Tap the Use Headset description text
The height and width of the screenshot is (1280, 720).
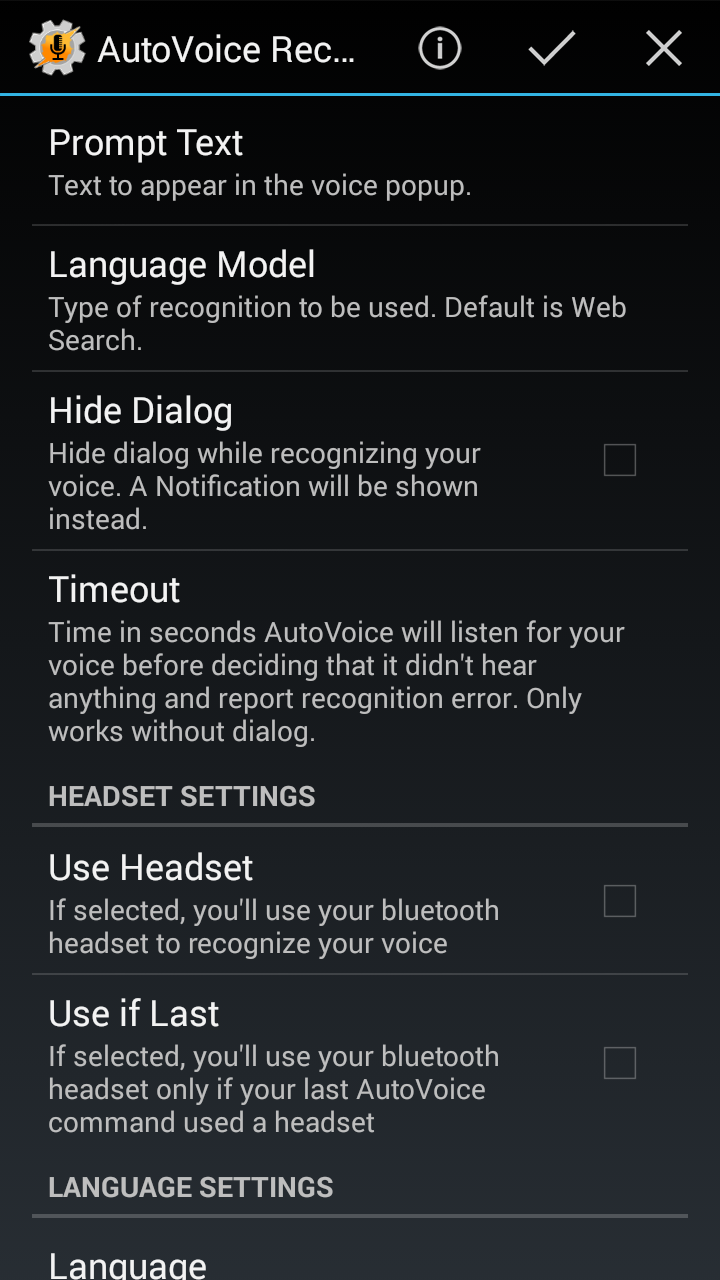274,927
